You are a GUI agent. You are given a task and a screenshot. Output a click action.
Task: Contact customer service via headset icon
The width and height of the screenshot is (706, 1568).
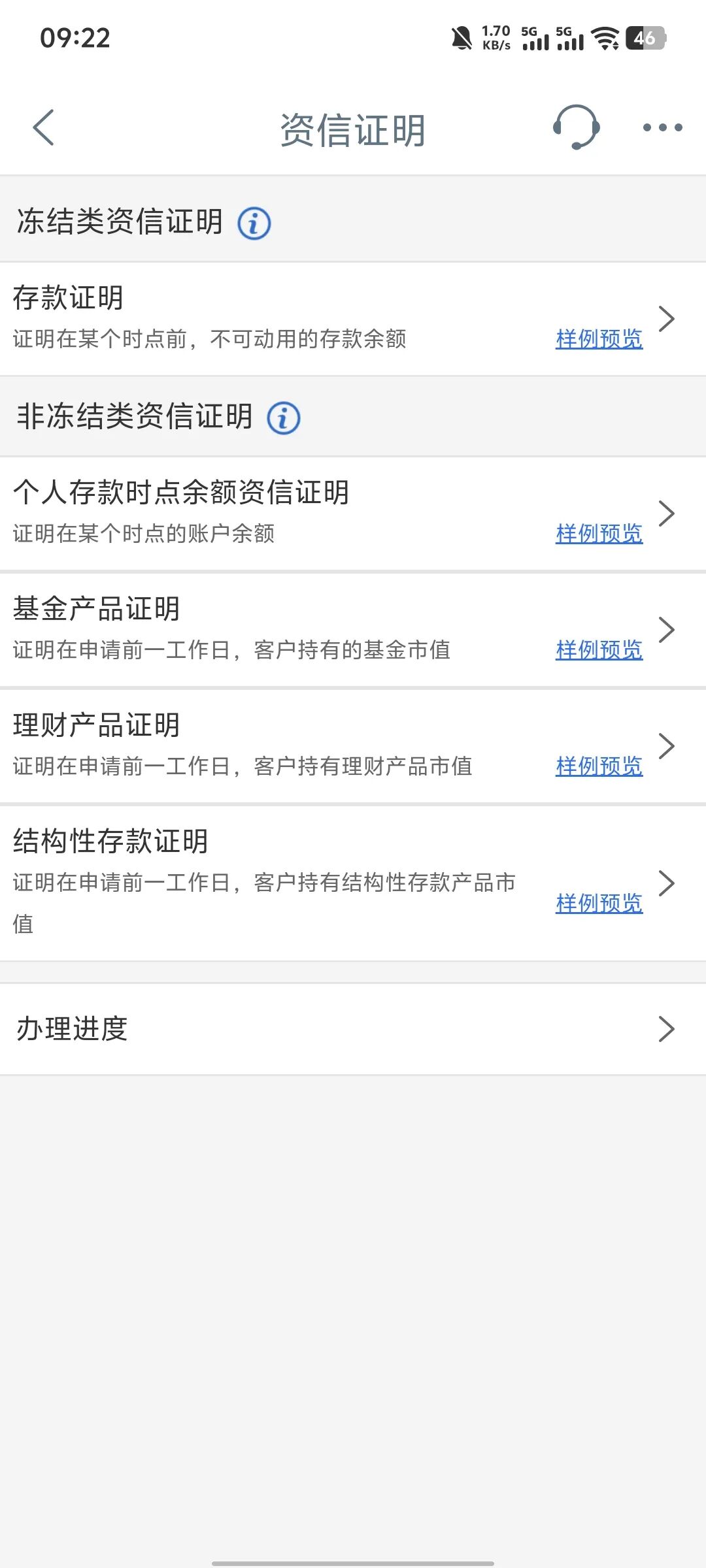[576, 127]
